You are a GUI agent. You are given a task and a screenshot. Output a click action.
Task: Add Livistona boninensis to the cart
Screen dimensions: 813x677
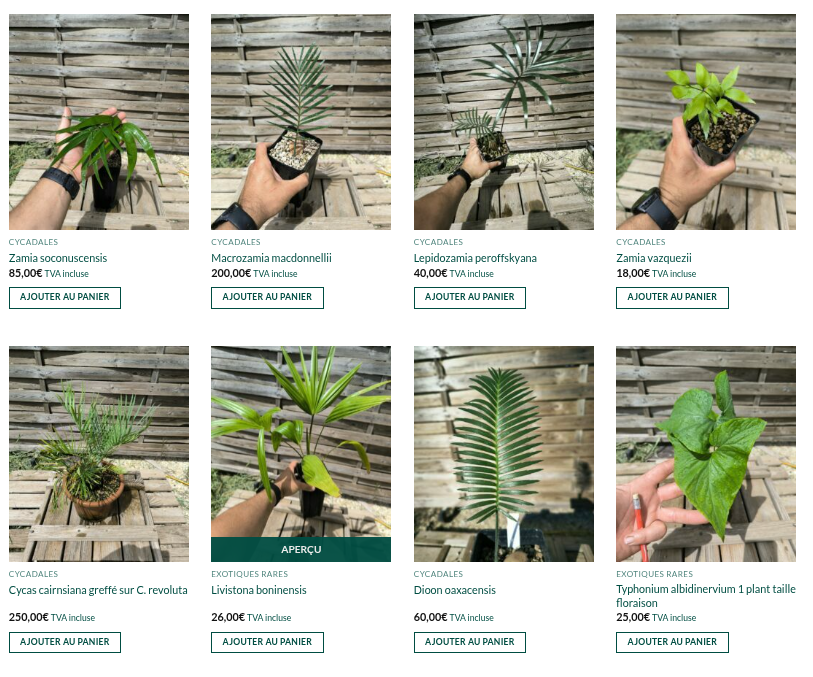click(267, 642)
